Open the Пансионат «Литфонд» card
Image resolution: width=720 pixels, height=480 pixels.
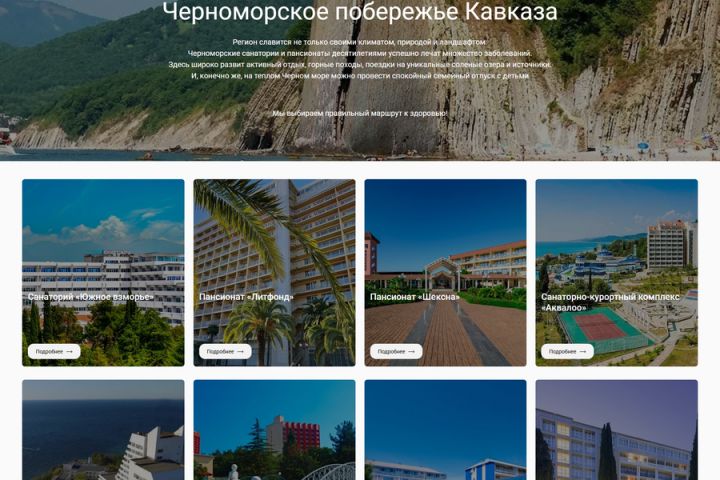click(274, 250)
